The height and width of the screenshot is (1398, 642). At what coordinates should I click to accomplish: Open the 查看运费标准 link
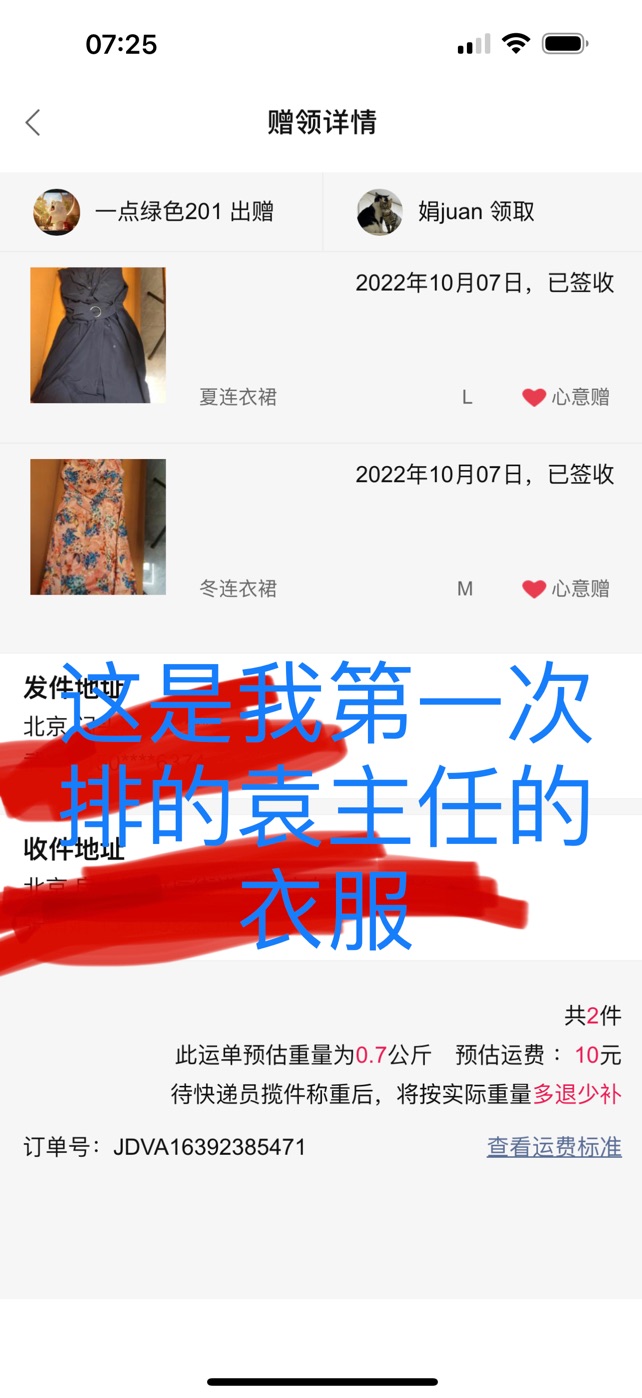[554, 1147]
